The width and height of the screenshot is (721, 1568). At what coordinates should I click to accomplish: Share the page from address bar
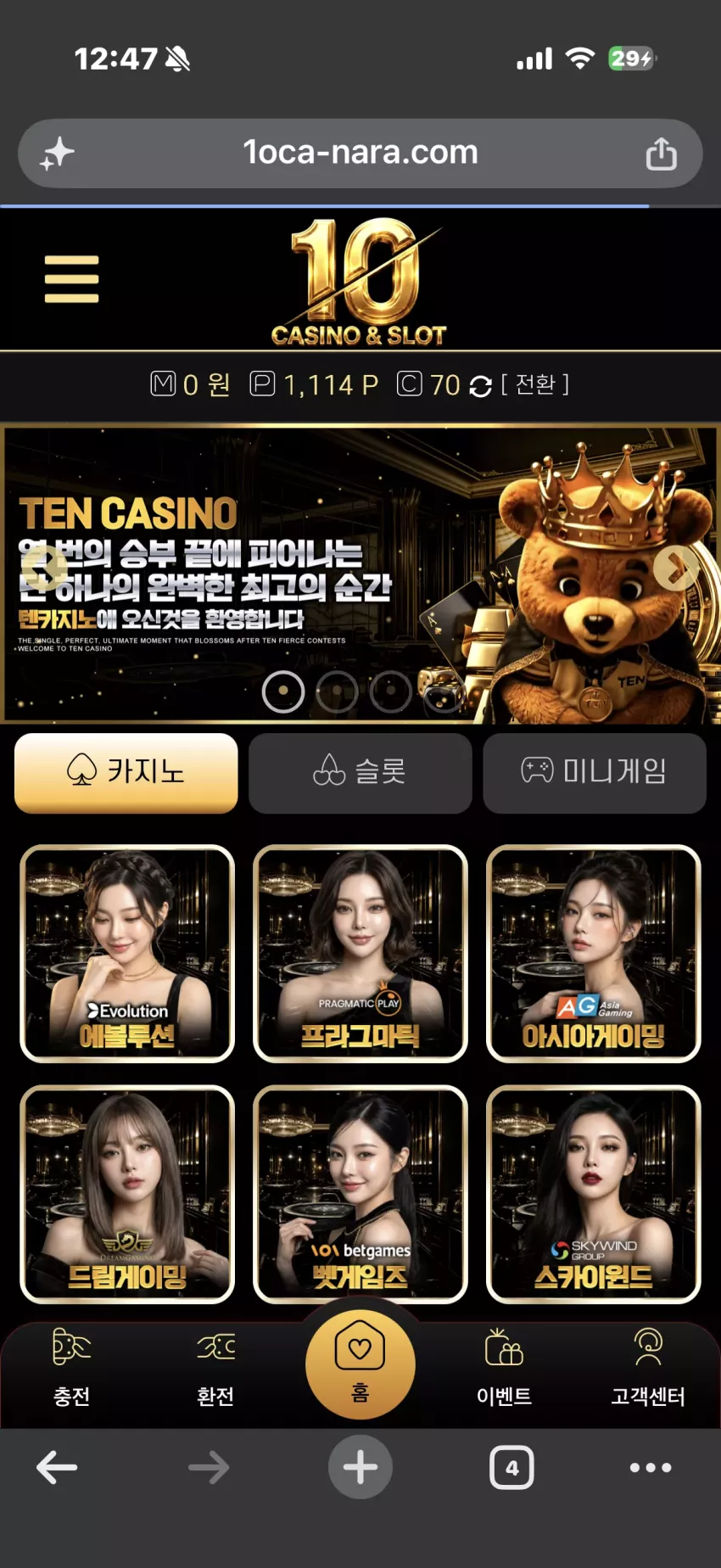coord(662,154)
